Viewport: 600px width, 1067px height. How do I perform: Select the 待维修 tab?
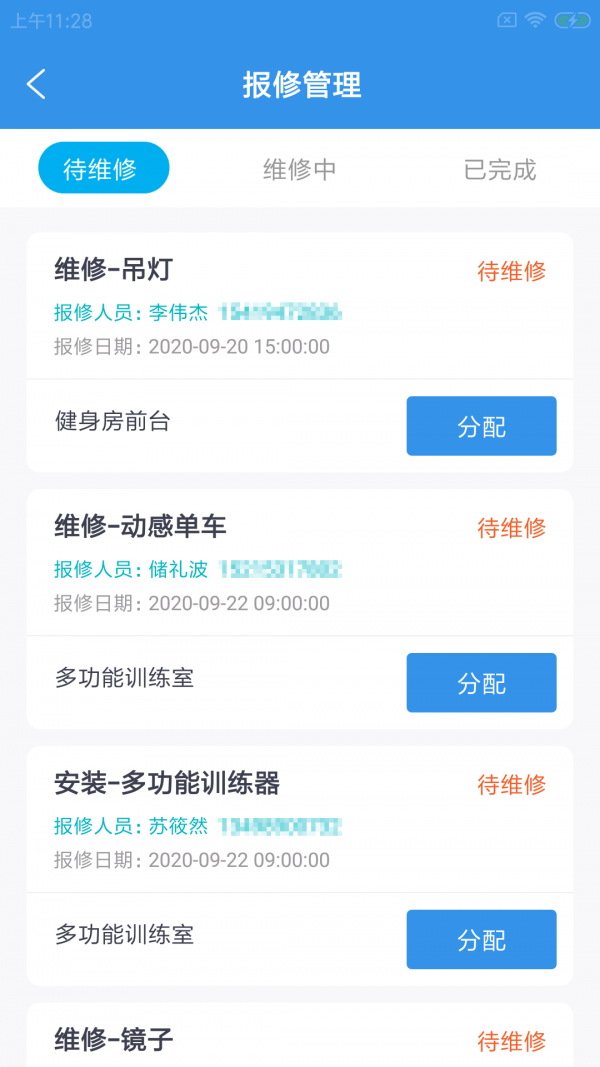[x=103, y=169]
